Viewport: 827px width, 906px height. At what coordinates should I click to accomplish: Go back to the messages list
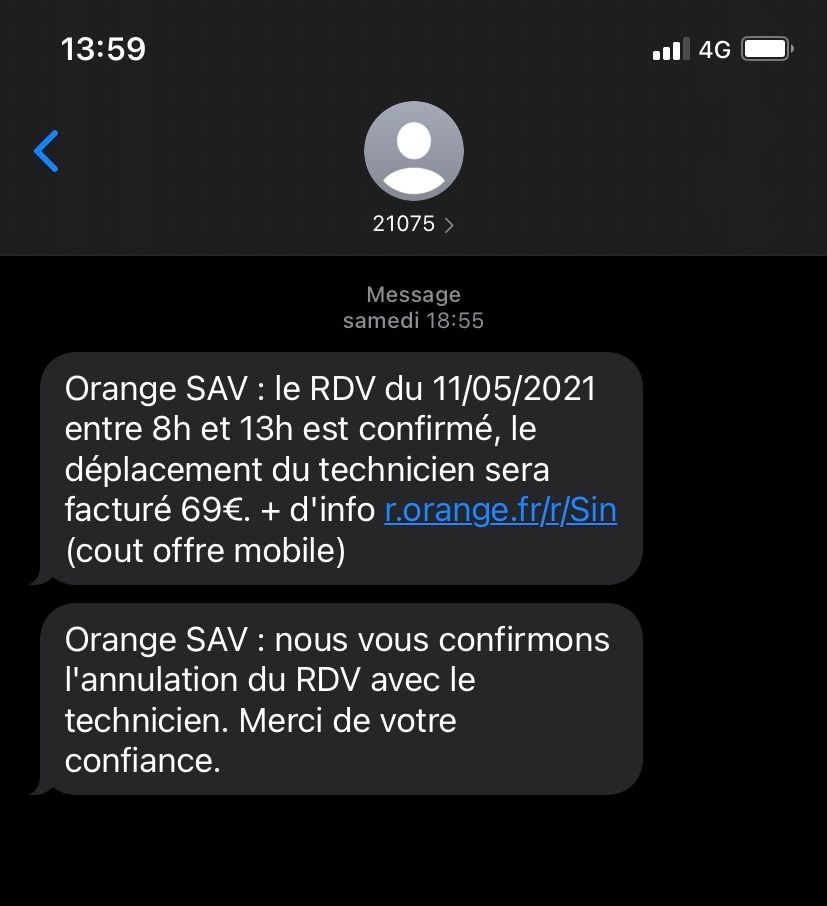[x=46, y=151]
